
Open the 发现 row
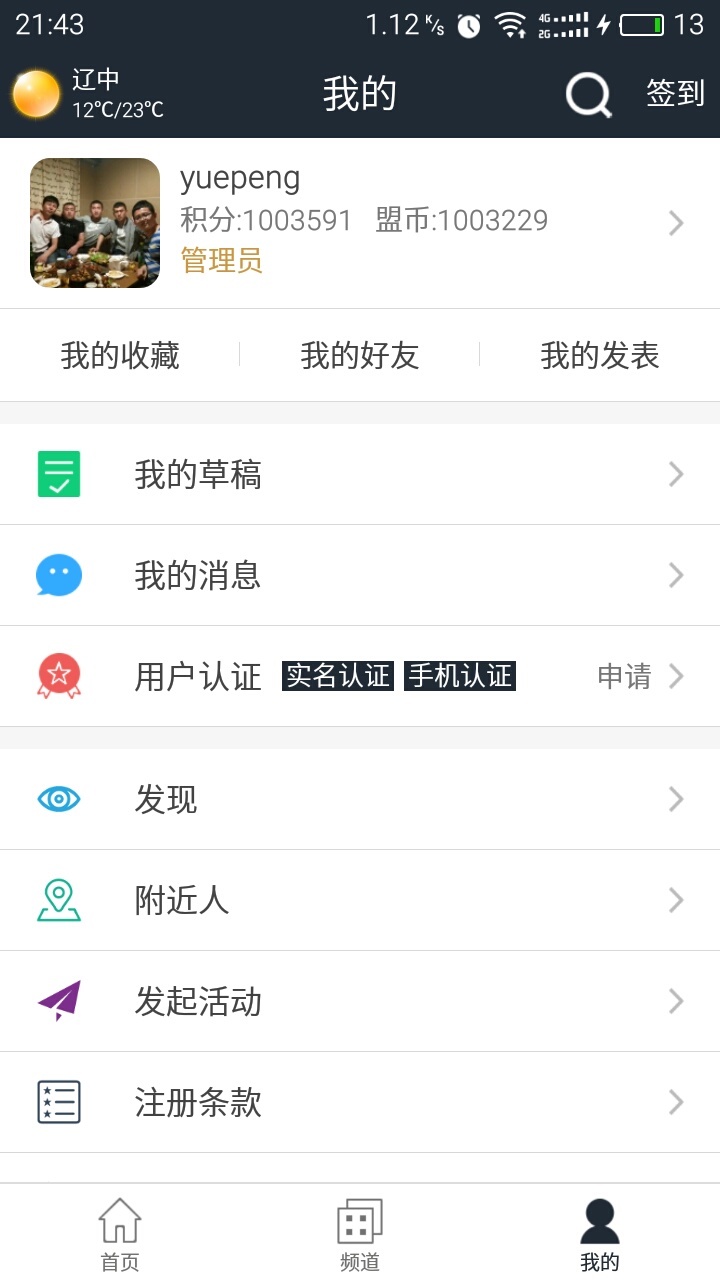click(360, 799)
